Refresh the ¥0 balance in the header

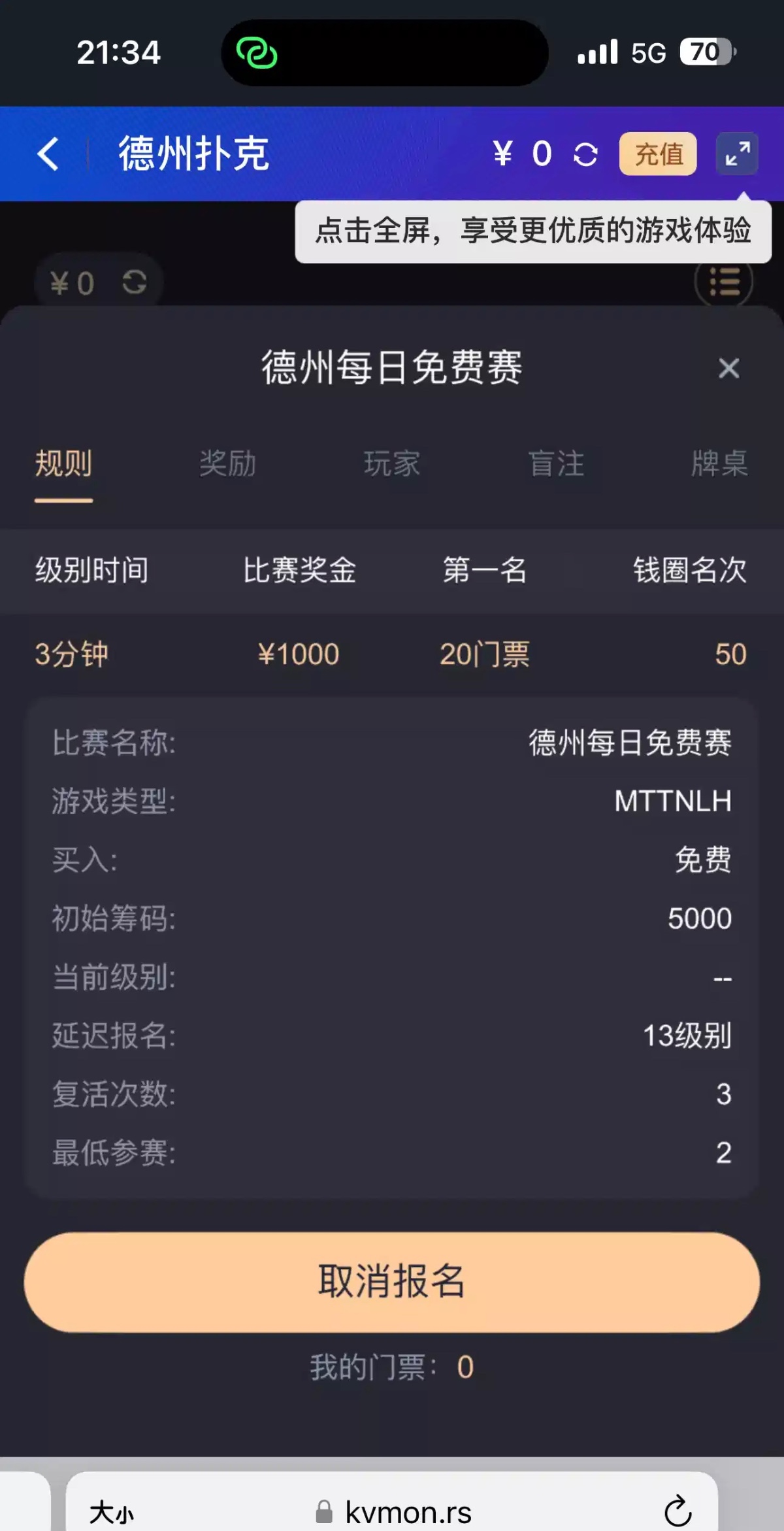585,155
